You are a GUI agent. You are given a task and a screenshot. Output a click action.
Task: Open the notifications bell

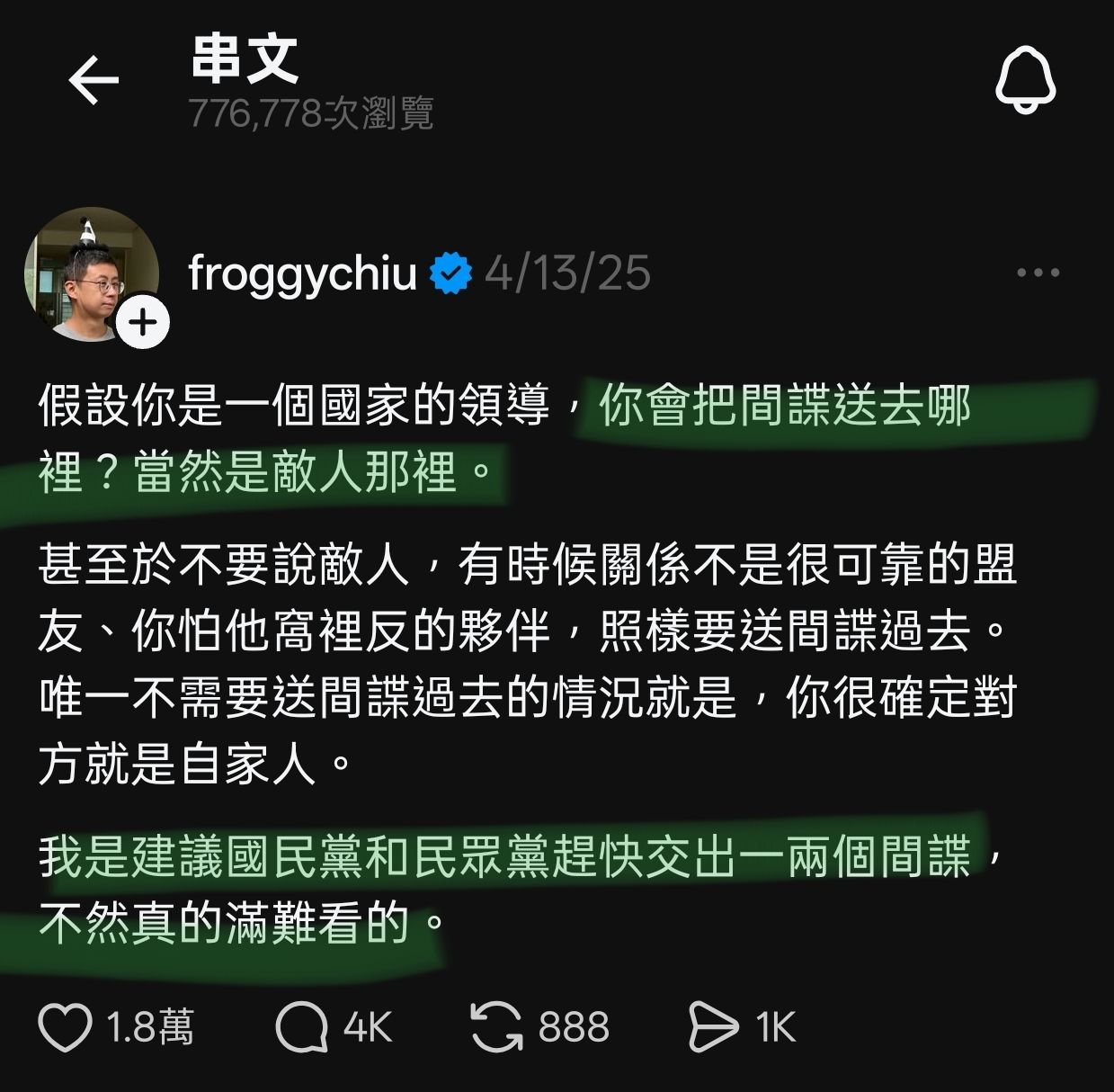[1025, 79]
